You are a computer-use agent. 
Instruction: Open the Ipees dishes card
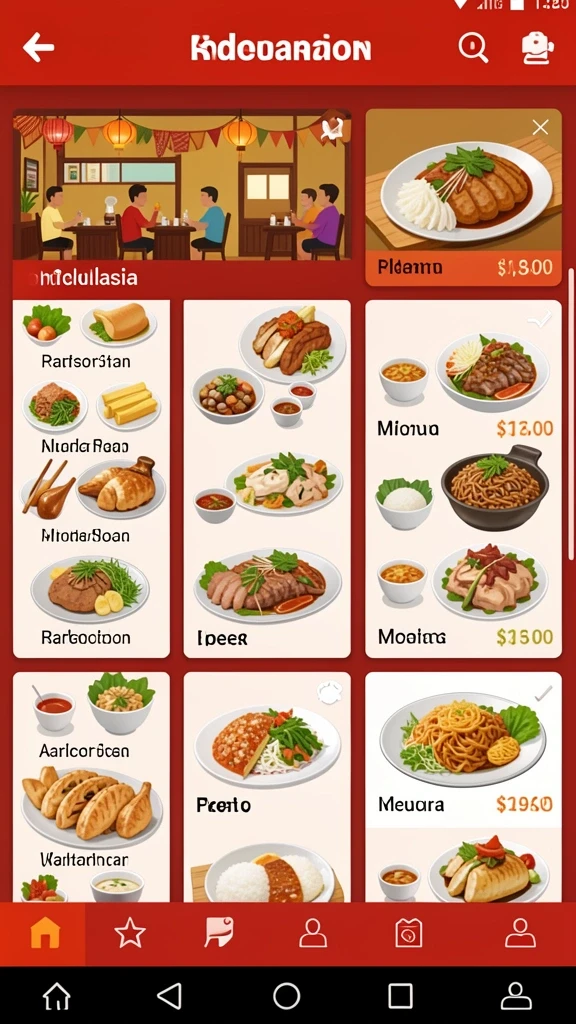(x=266, y=479)
